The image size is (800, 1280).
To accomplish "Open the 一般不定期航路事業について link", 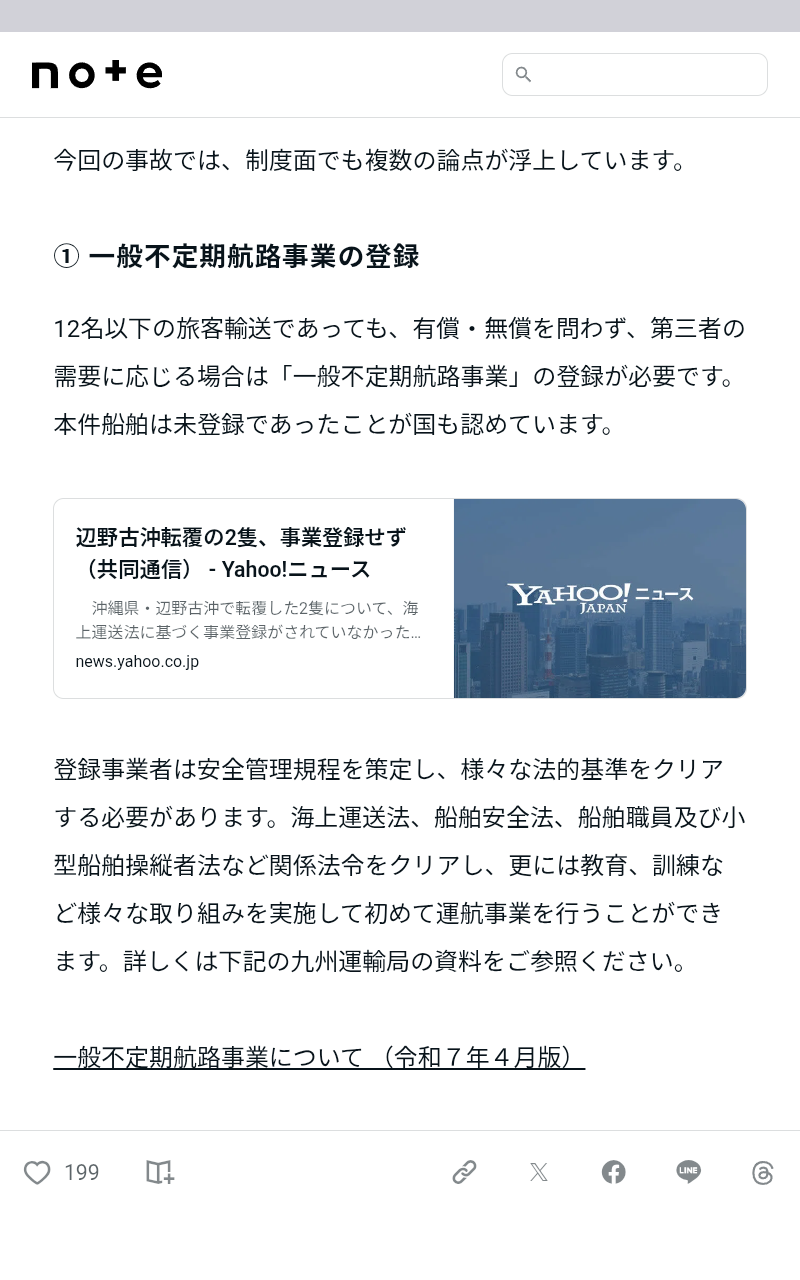I will 319,1057.
